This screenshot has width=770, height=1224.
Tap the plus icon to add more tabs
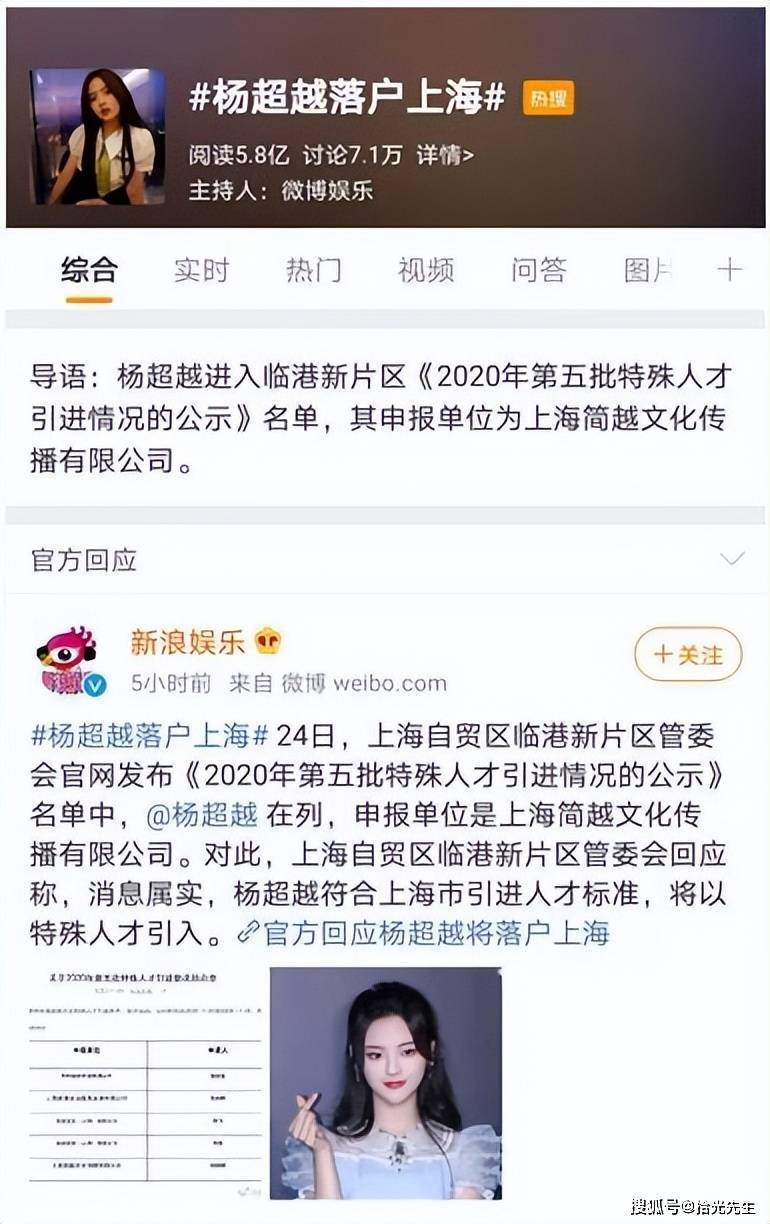[x=730, y=269]
